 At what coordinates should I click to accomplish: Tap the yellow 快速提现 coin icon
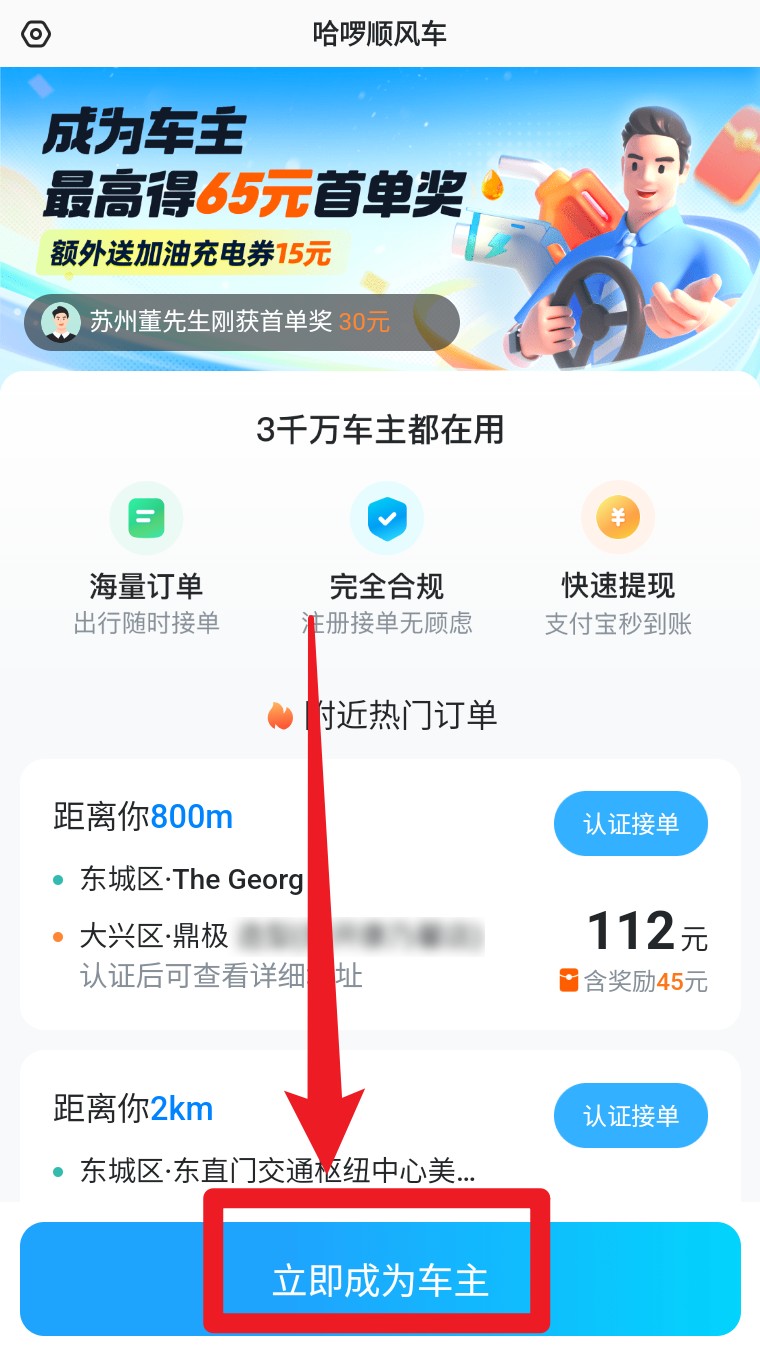(618, 517)
